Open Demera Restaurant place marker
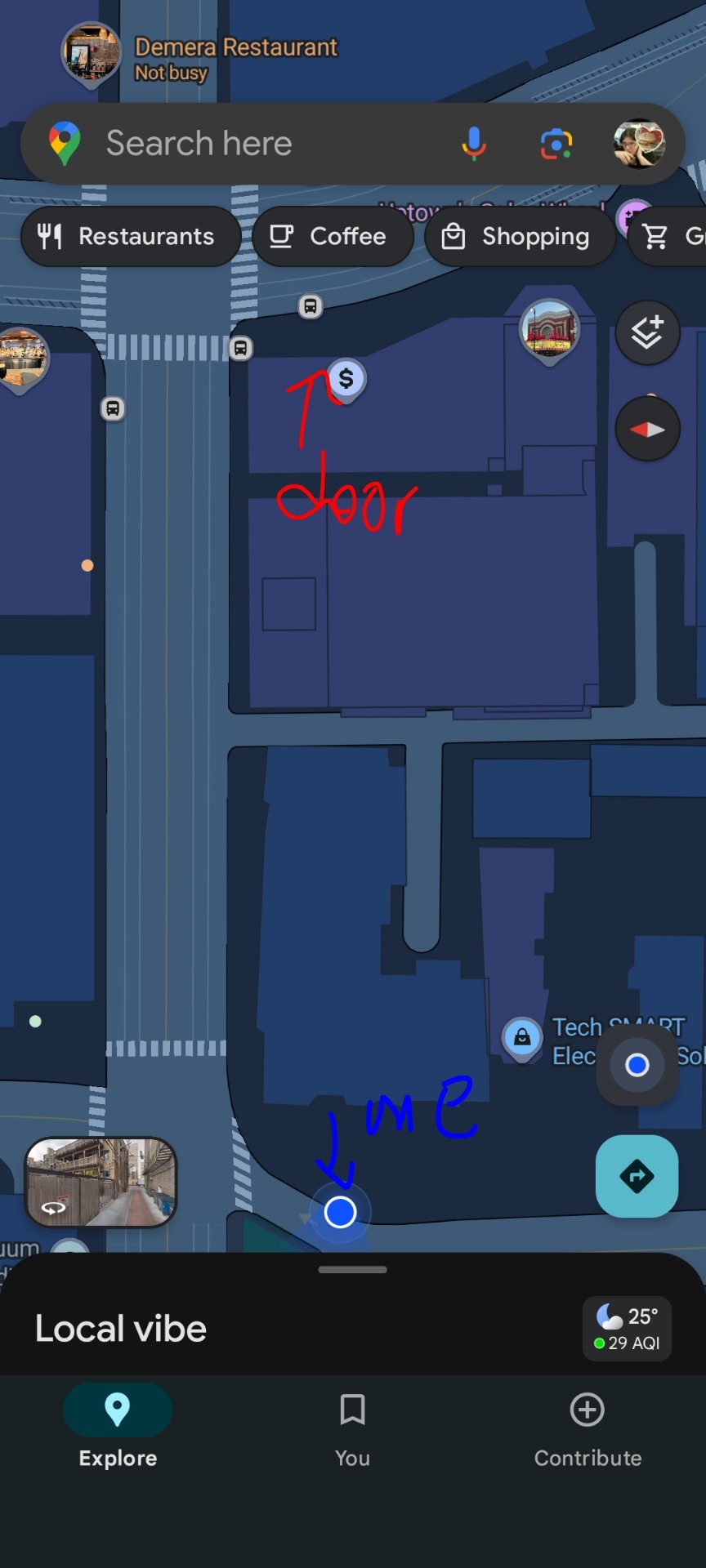This screenshot has width=706, height=1568. (x=92, y=54)
